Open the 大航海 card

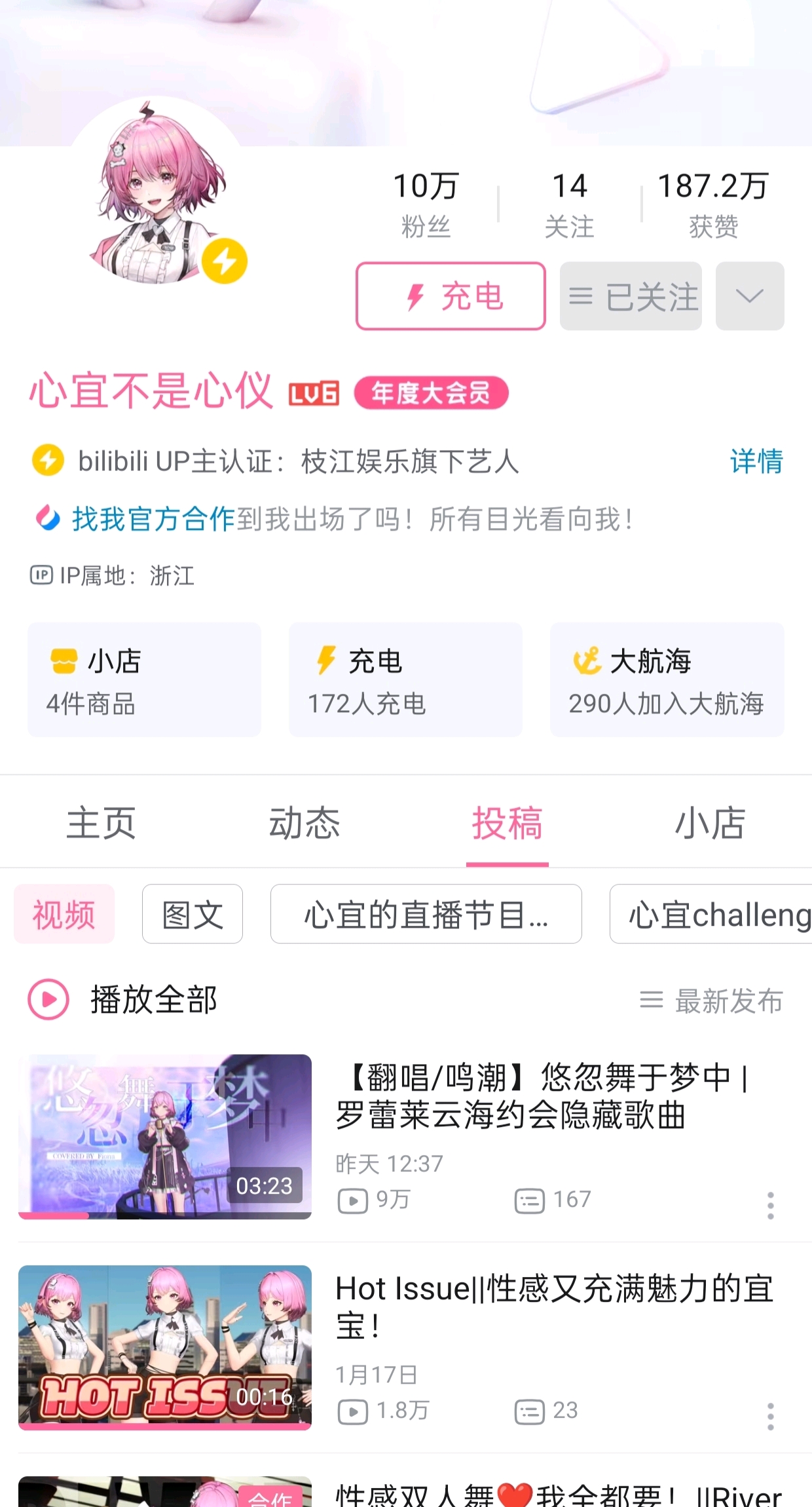(x=667, y=680)
